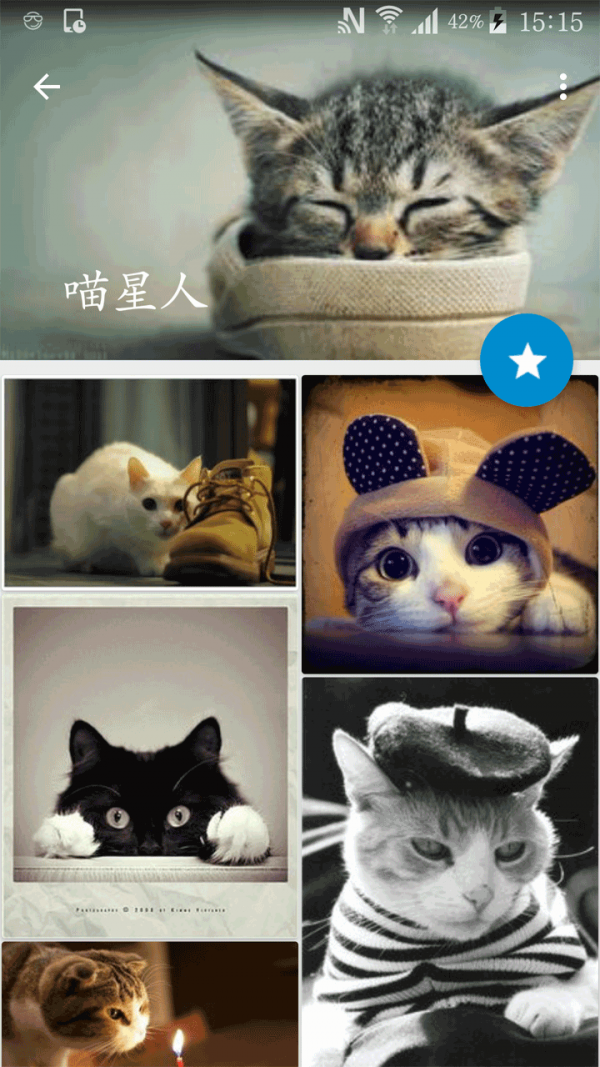Viewport: 600px width, 1067px height.
Task: Open the cat with candle photo
Action: point(150,1005)
